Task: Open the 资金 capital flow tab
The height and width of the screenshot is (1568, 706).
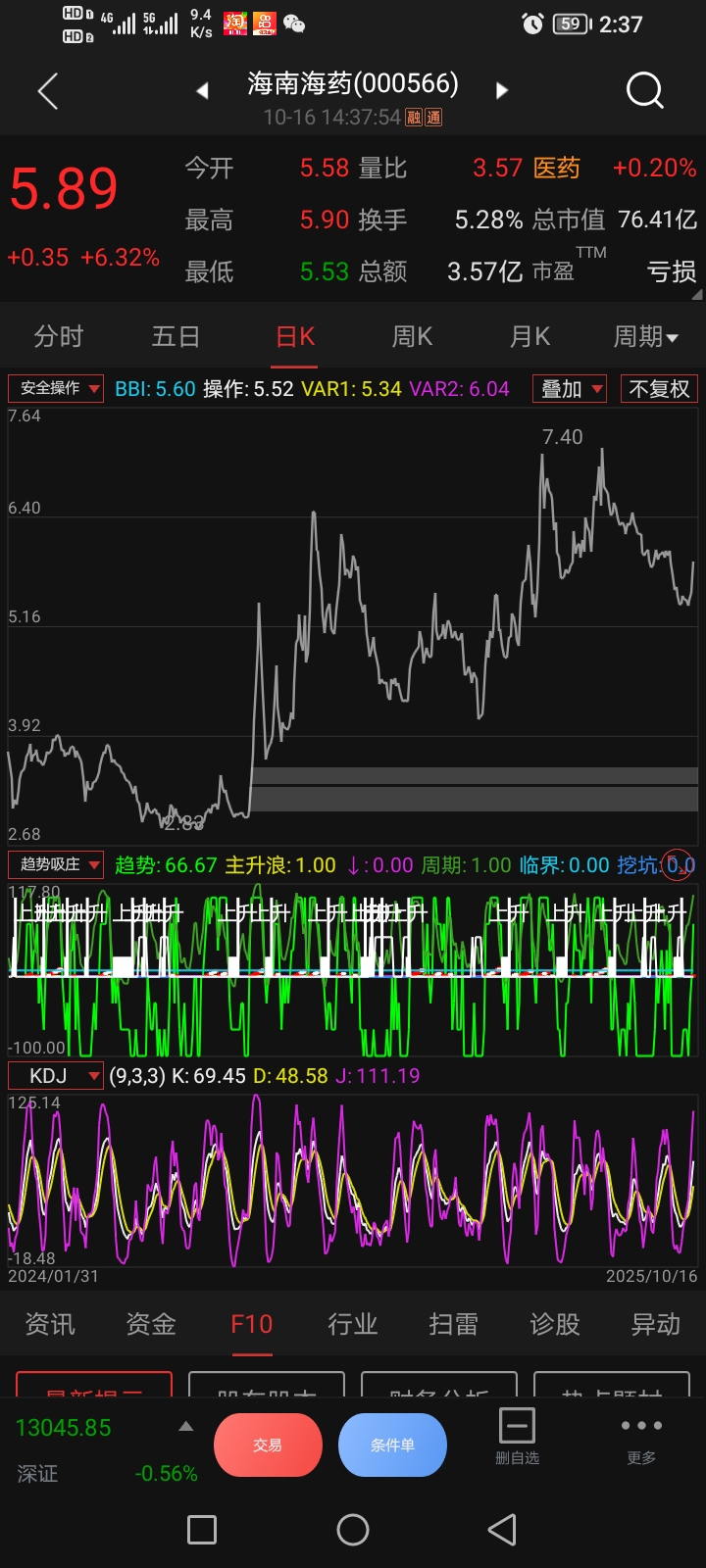Action: pos(151,1325)
